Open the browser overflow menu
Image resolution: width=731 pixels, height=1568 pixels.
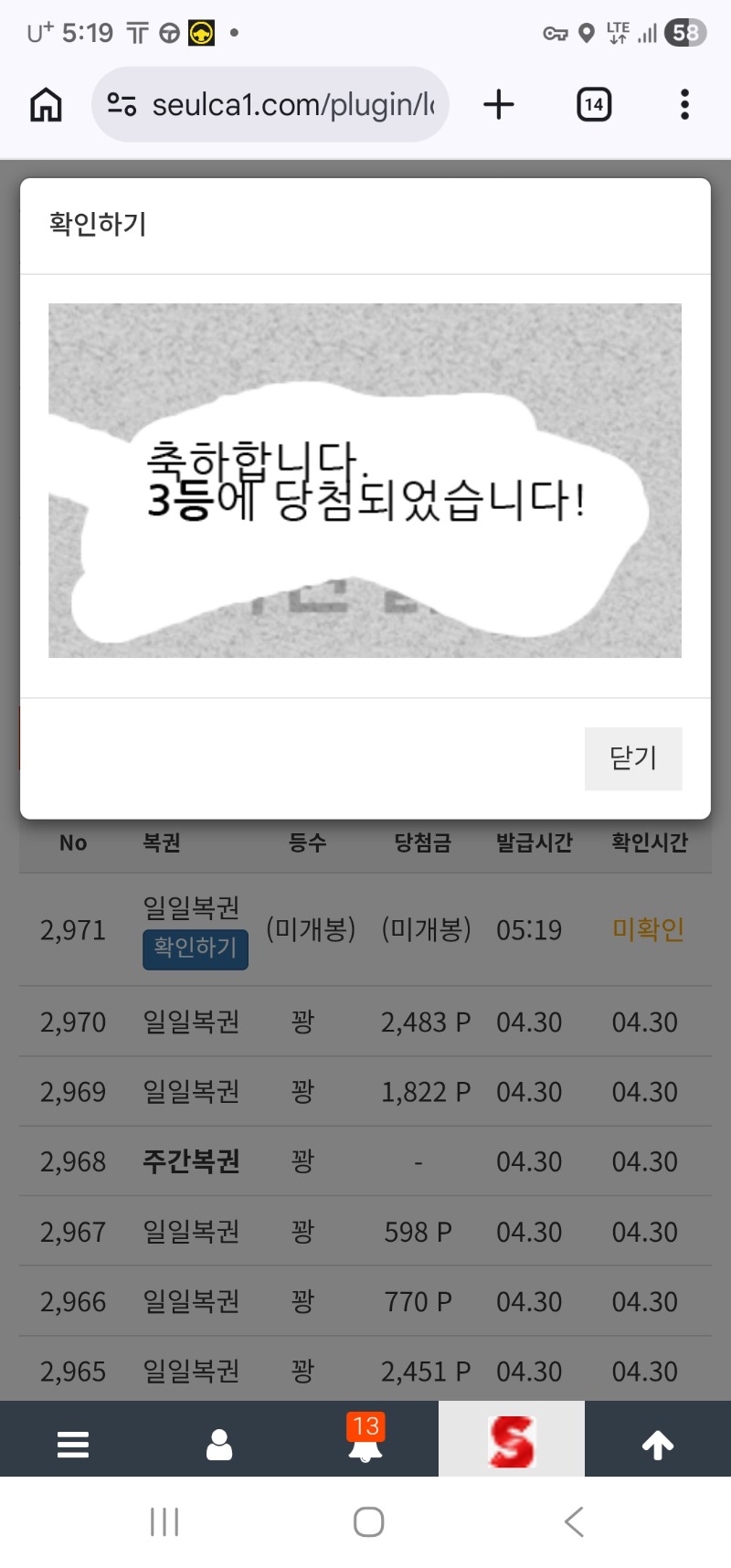[684, 105]
